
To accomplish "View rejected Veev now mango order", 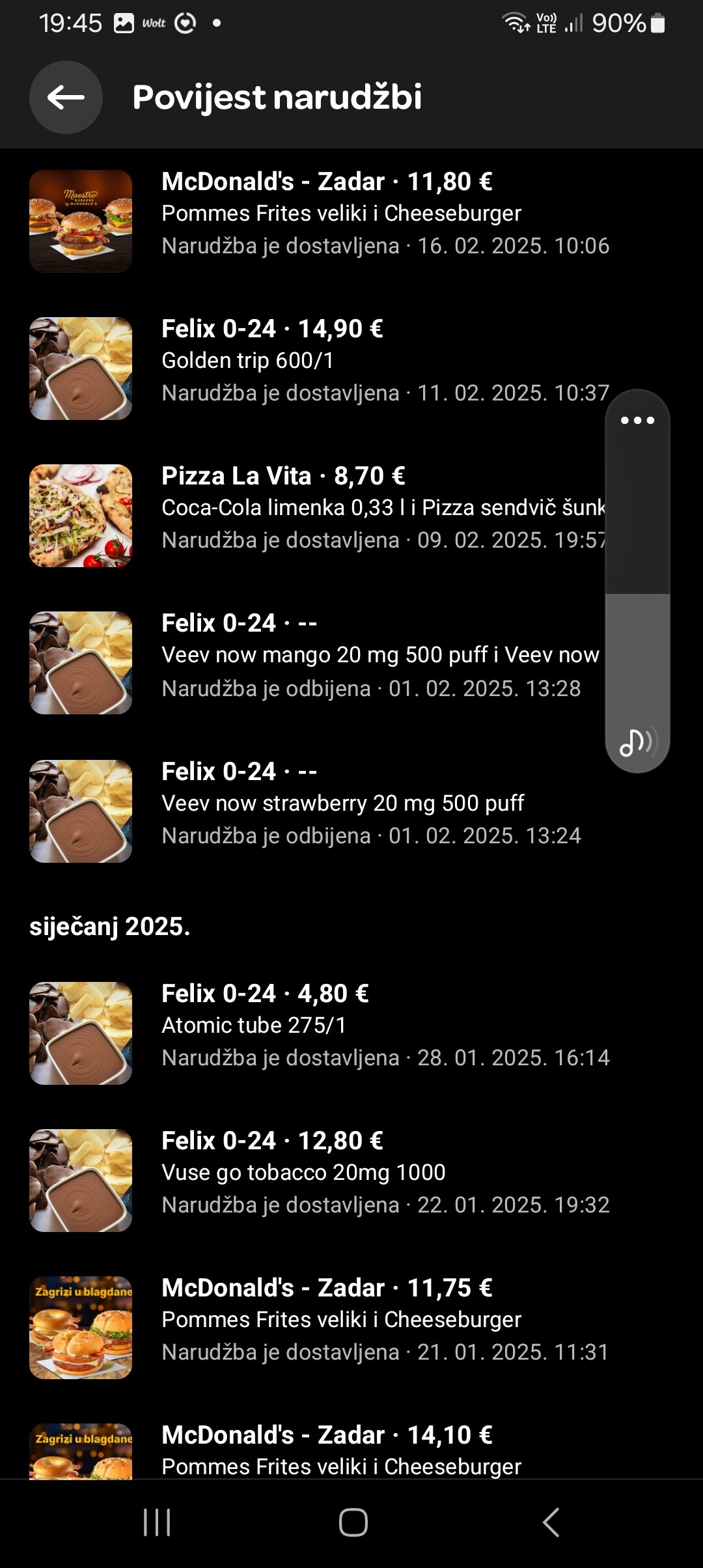I will click(x=351, y=663).
